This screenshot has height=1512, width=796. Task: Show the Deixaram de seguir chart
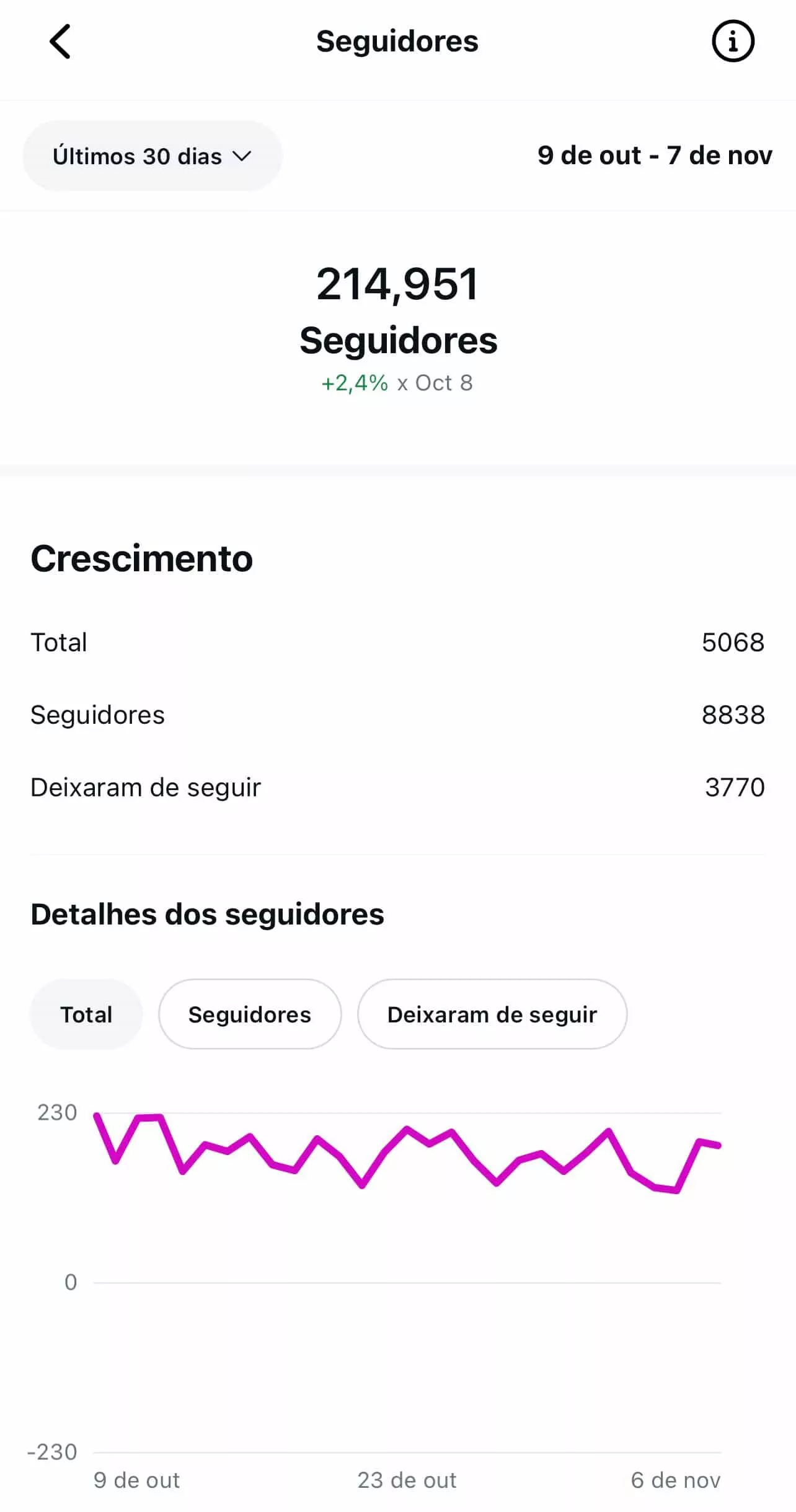[x=492, y=1014]
